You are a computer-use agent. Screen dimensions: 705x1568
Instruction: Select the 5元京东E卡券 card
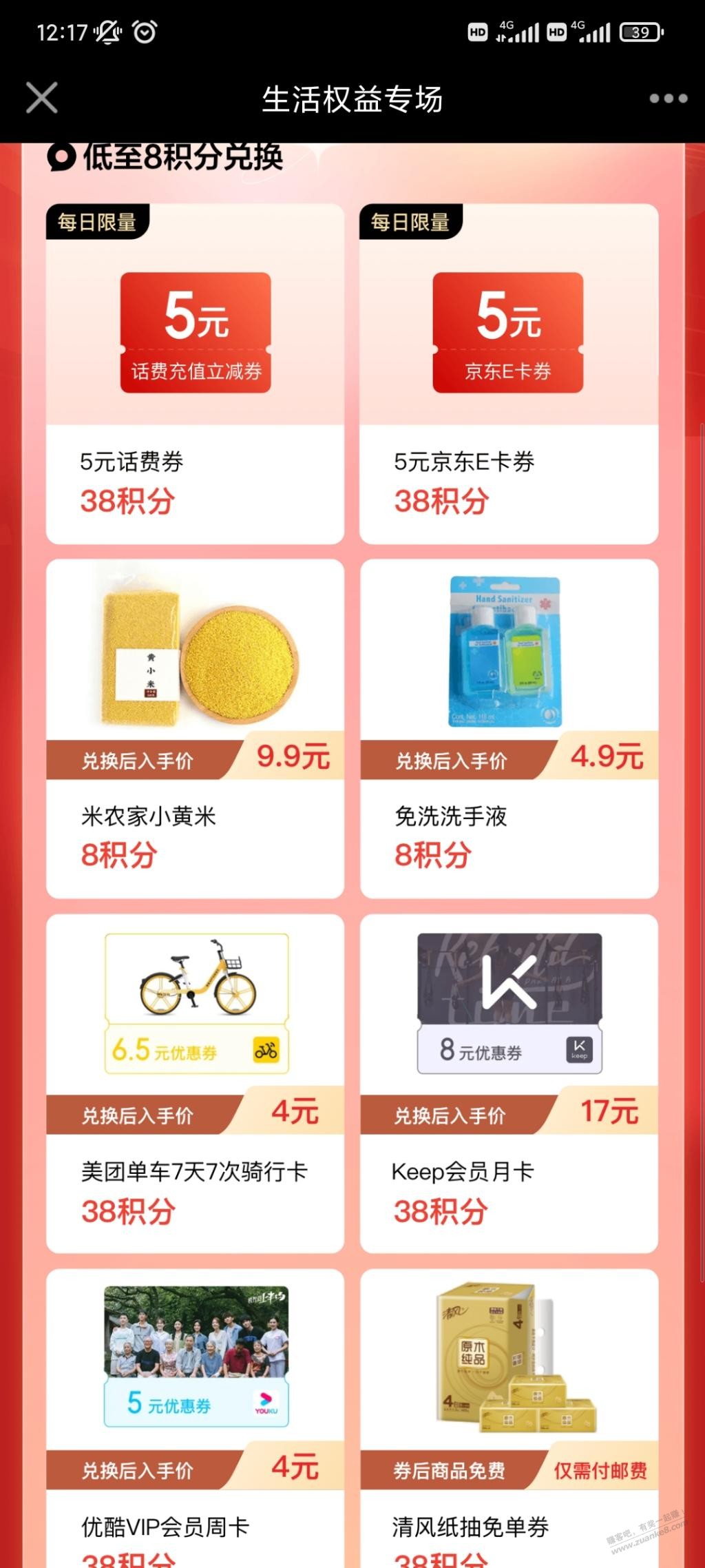(x=509, y=374)
